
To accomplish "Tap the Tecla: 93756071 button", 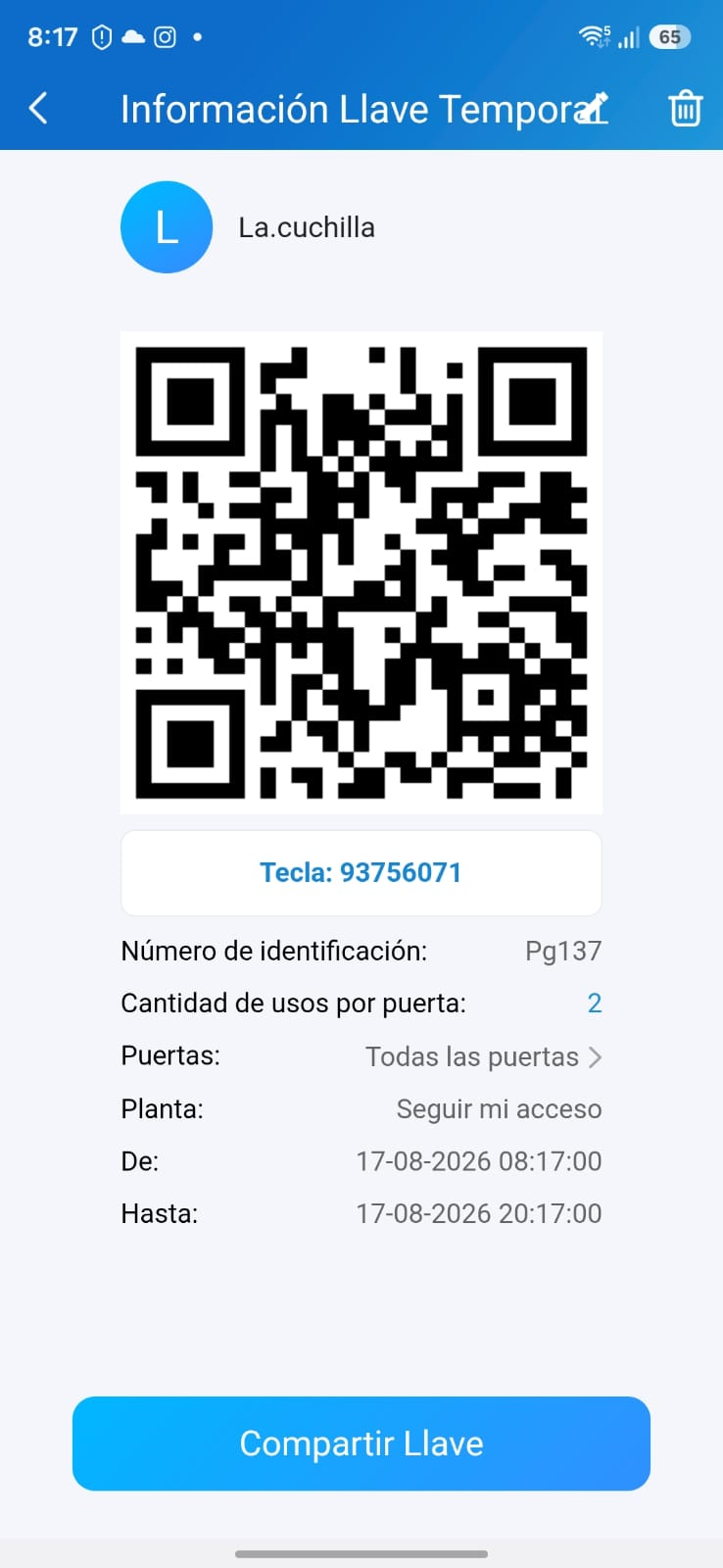I will tap(361, 872).
